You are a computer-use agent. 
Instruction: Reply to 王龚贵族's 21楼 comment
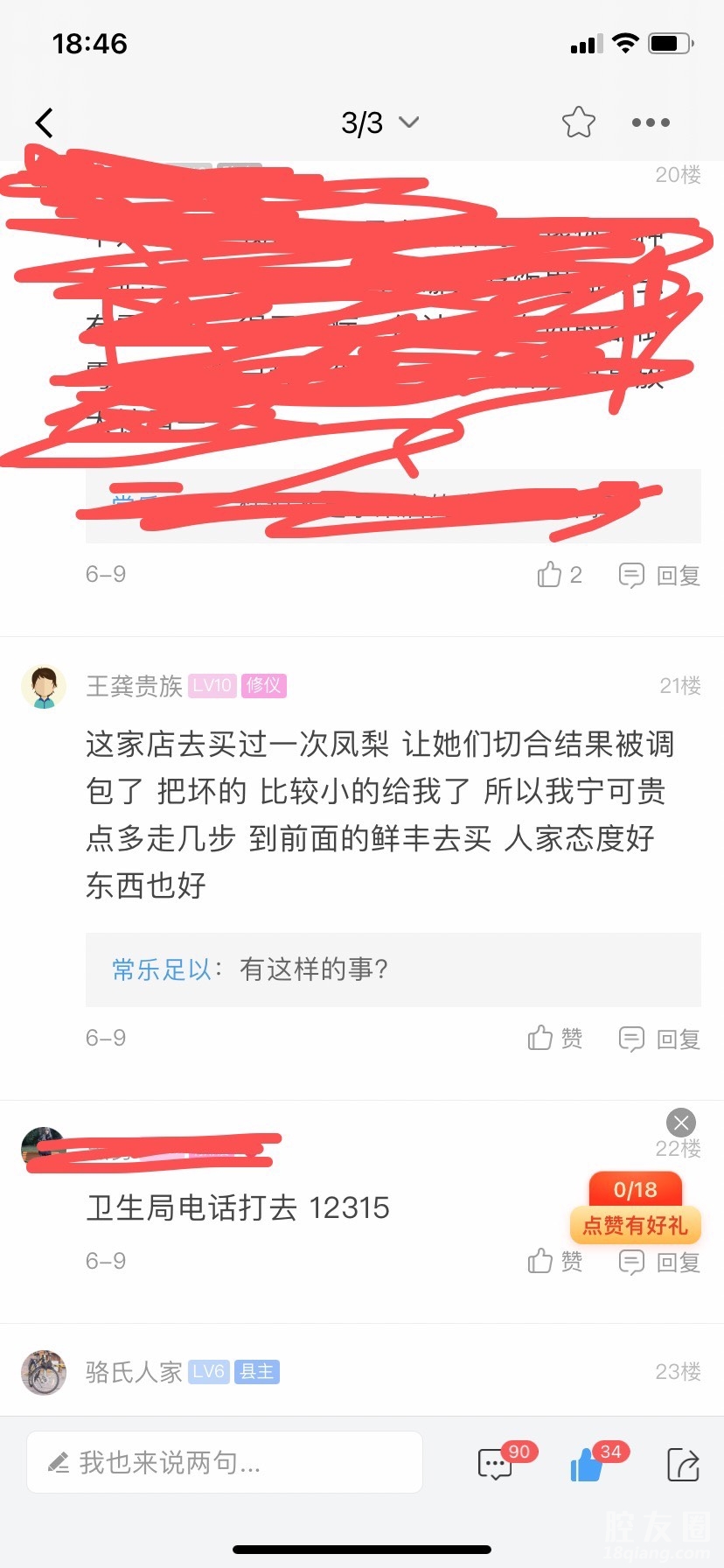pyautogui.click(x=660, y=1039)
